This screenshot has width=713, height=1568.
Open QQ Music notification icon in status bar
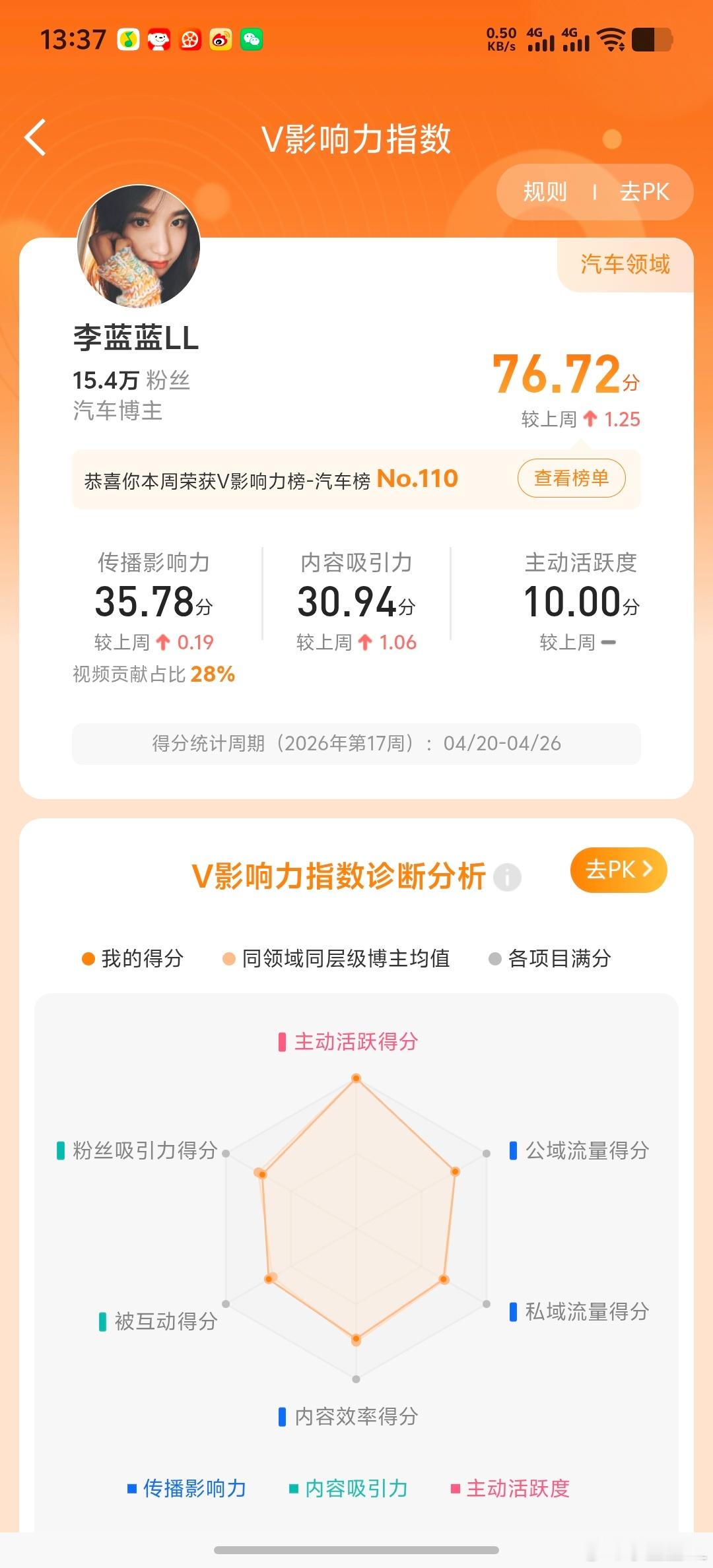coord(129,41)
